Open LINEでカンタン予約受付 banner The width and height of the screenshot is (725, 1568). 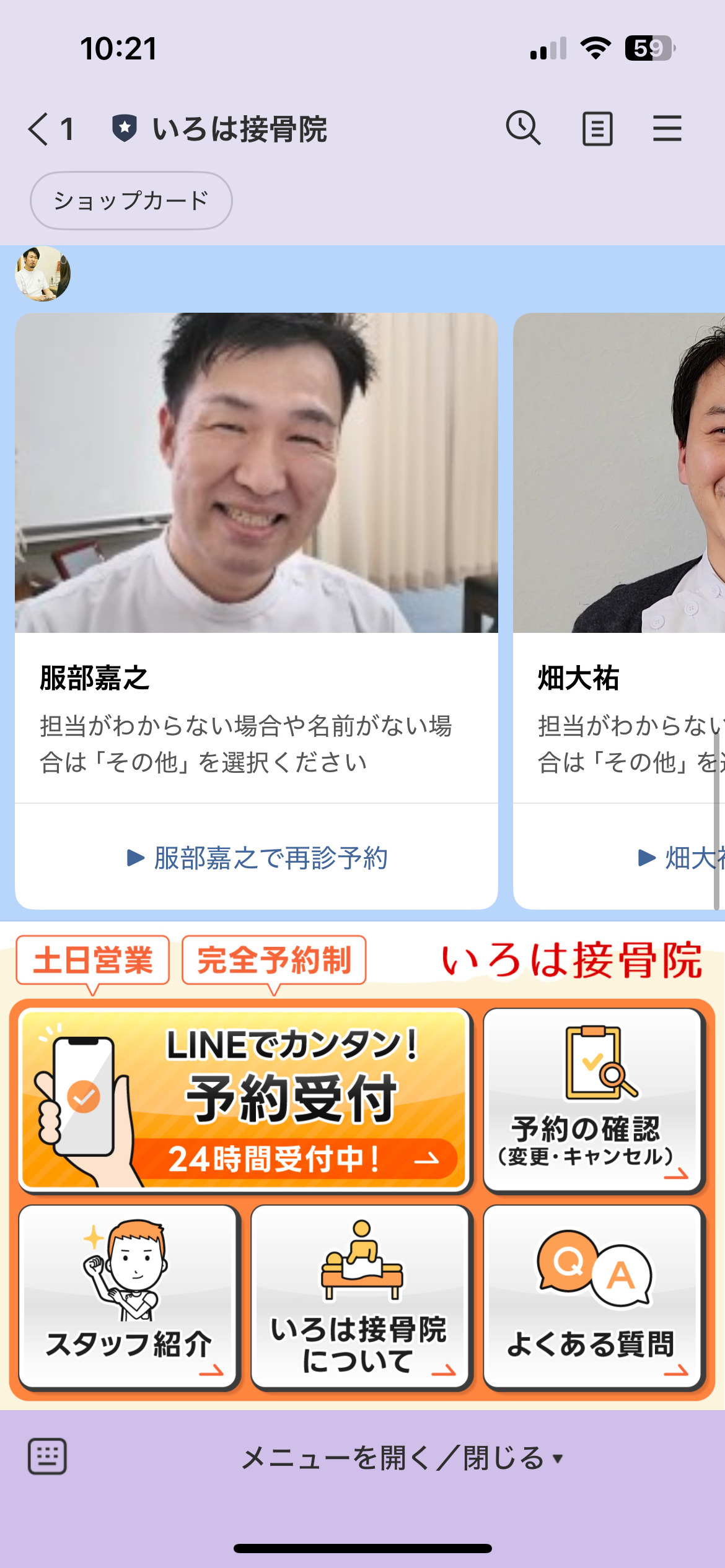pos(244,1099)
